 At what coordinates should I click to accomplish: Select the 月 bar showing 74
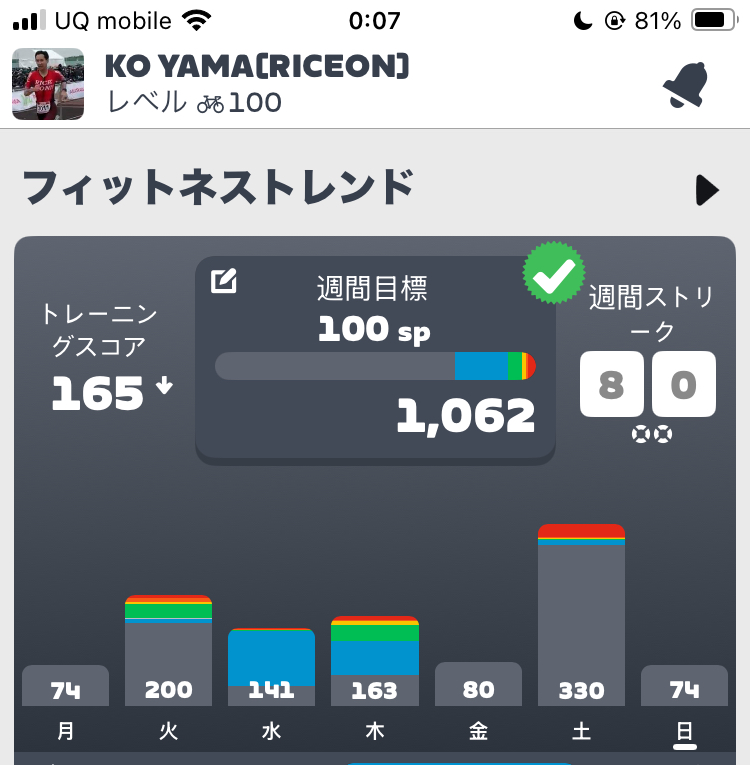(x=65, y=686)
